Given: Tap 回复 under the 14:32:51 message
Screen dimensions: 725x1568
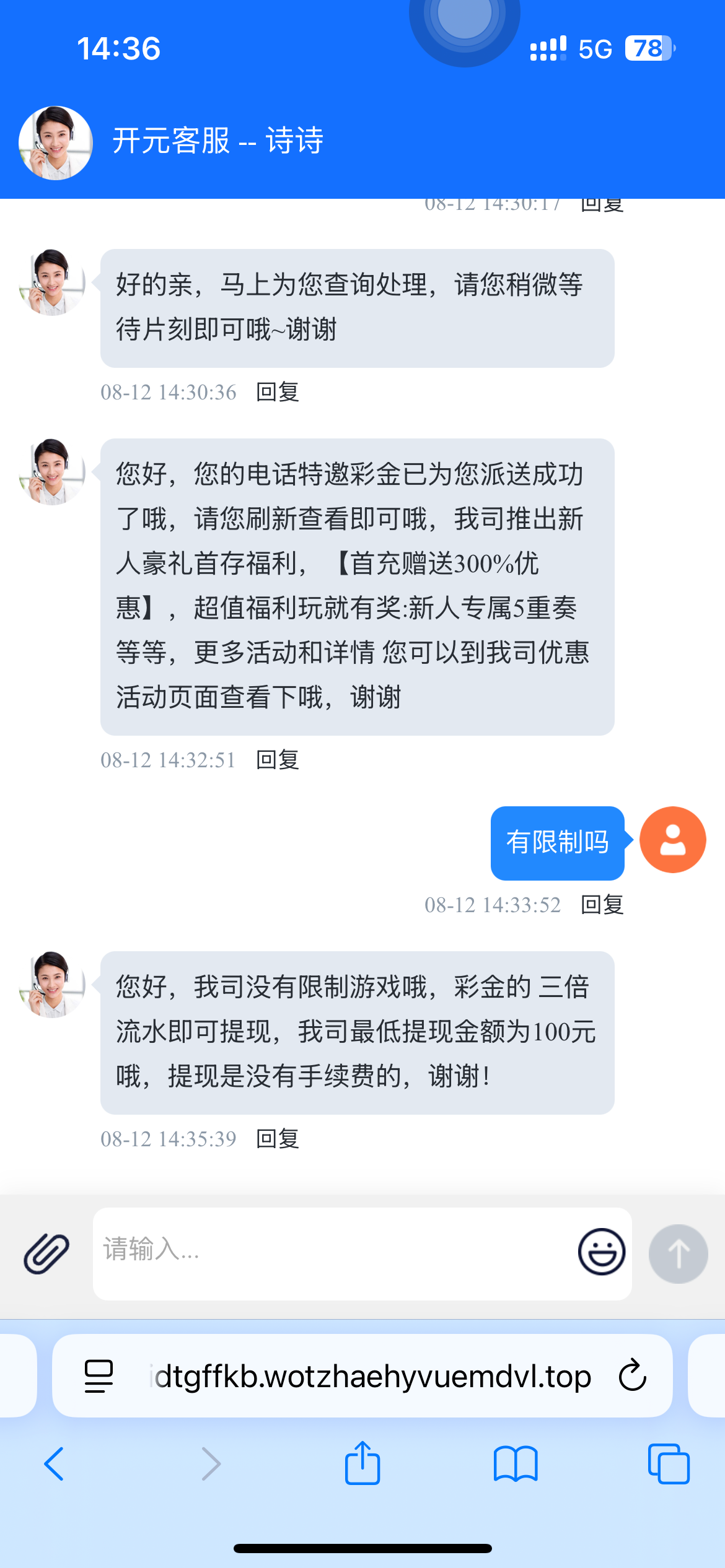Looking at the screenshot, I should (x=278, y=760).
